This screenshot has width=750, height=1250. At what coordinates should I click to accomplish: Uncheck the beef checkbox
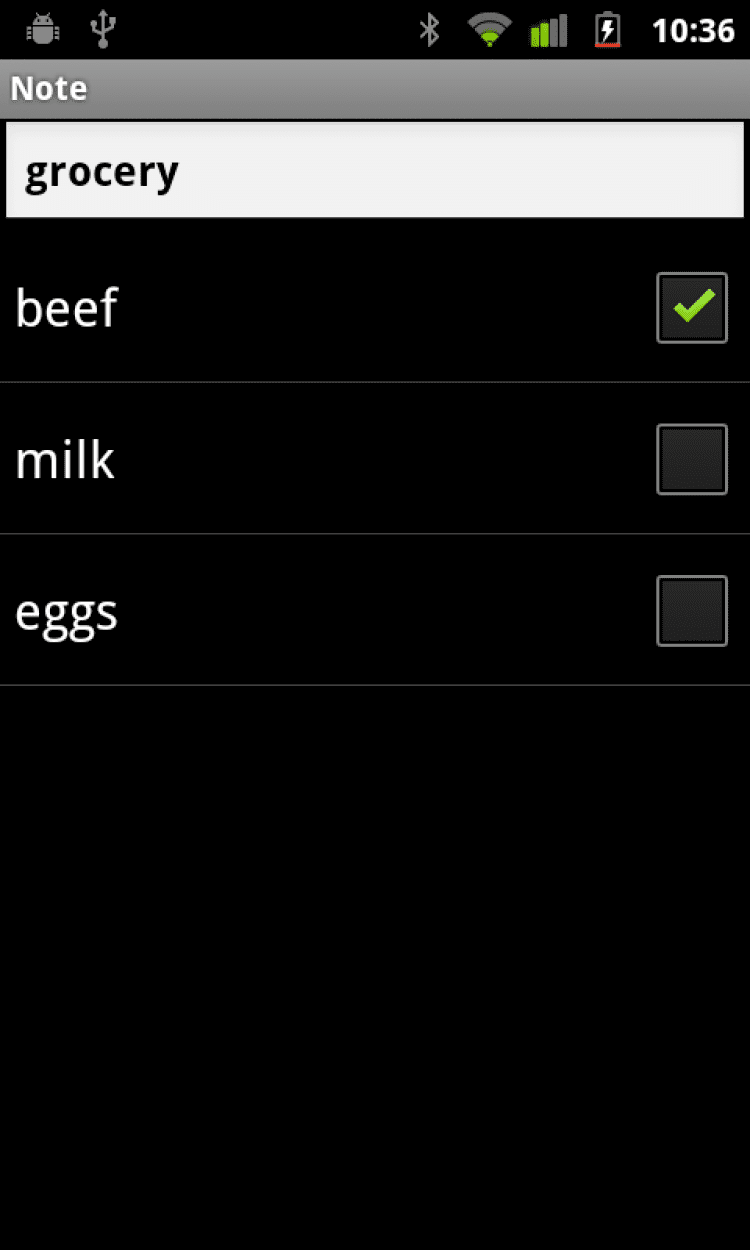pyautogui.click(x=691, y=307)
